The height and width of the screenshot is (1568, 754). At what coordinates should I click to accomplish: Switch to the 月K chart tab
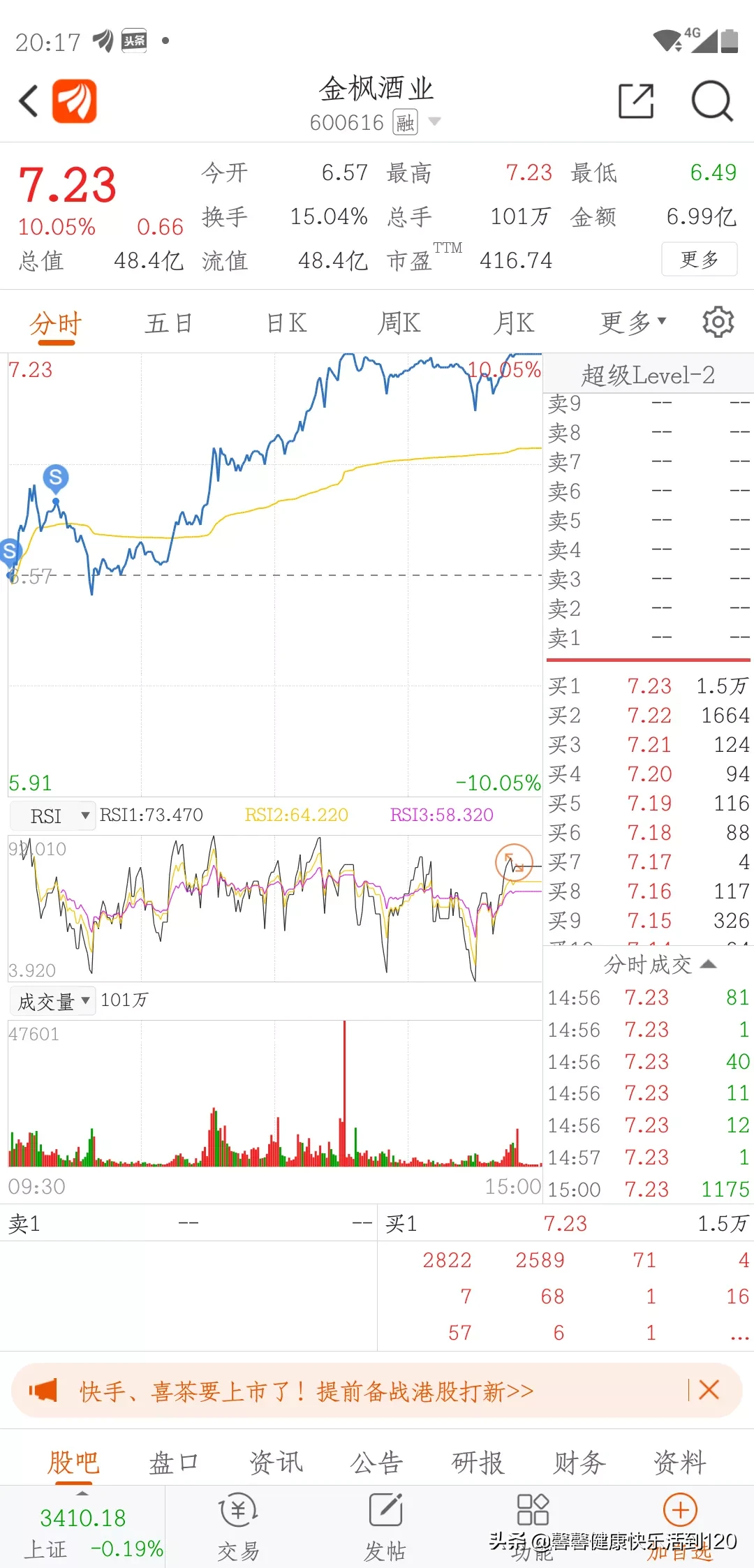513,323
